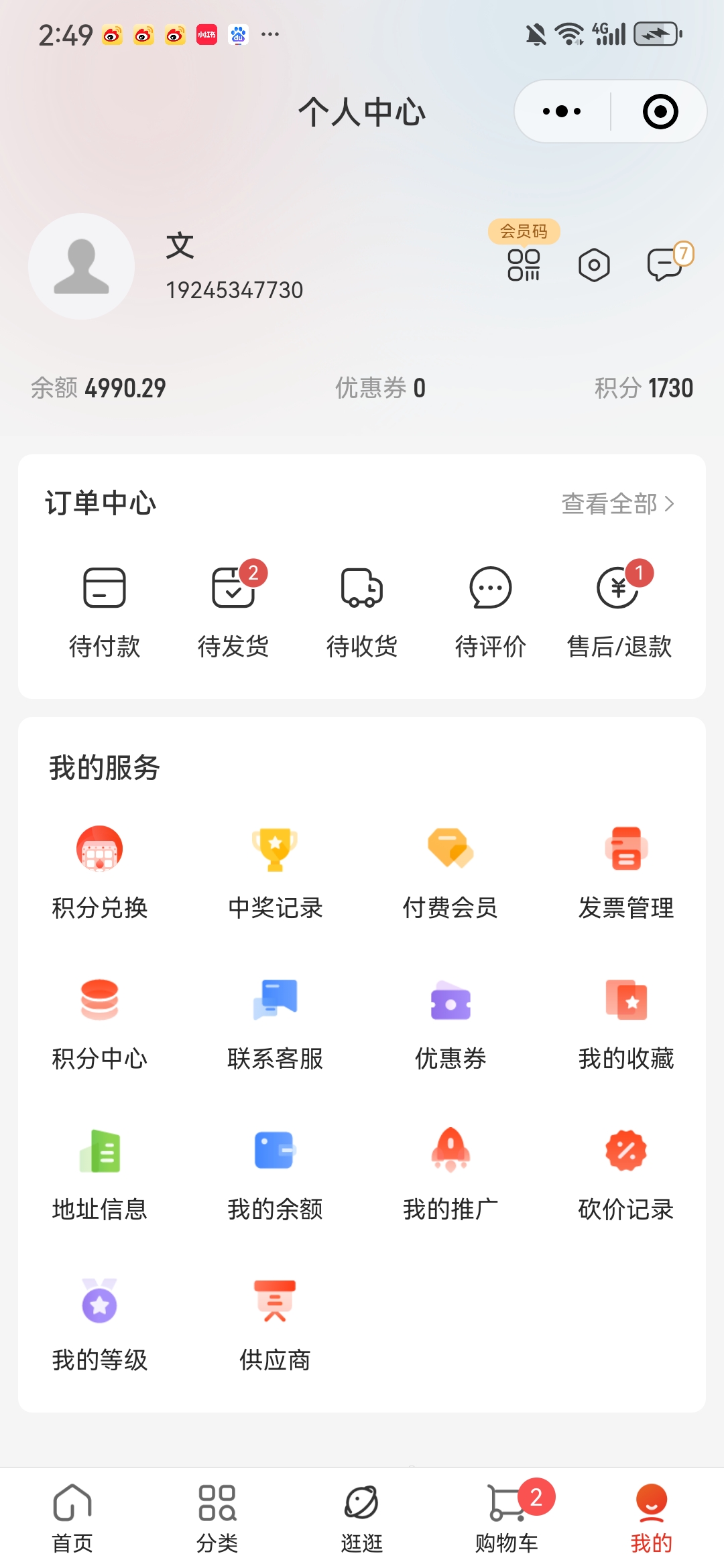View 我的等级 member level icon
The image size is (724, 1568).
99,1323
